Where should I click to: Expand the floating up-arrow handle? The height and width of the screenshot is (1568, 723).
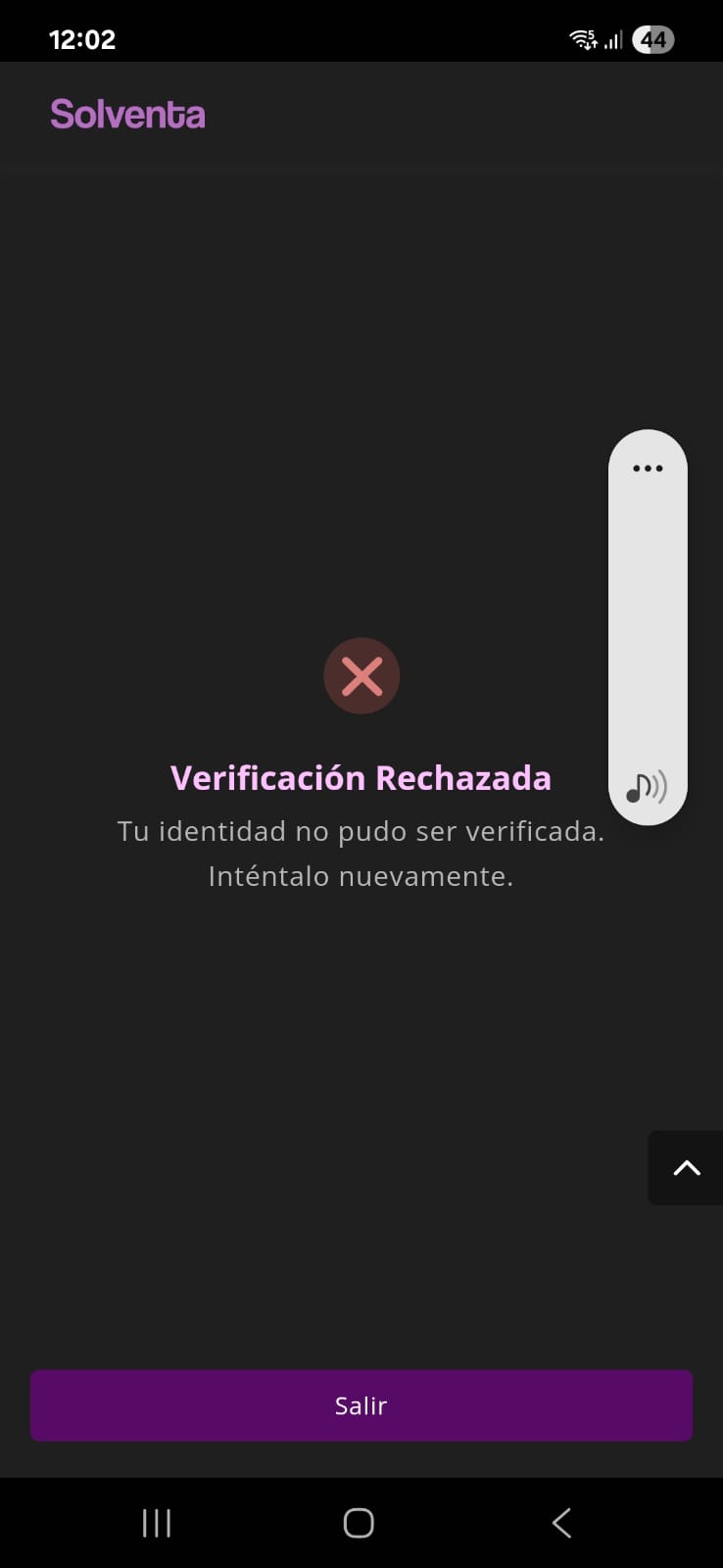[686, 1167]
